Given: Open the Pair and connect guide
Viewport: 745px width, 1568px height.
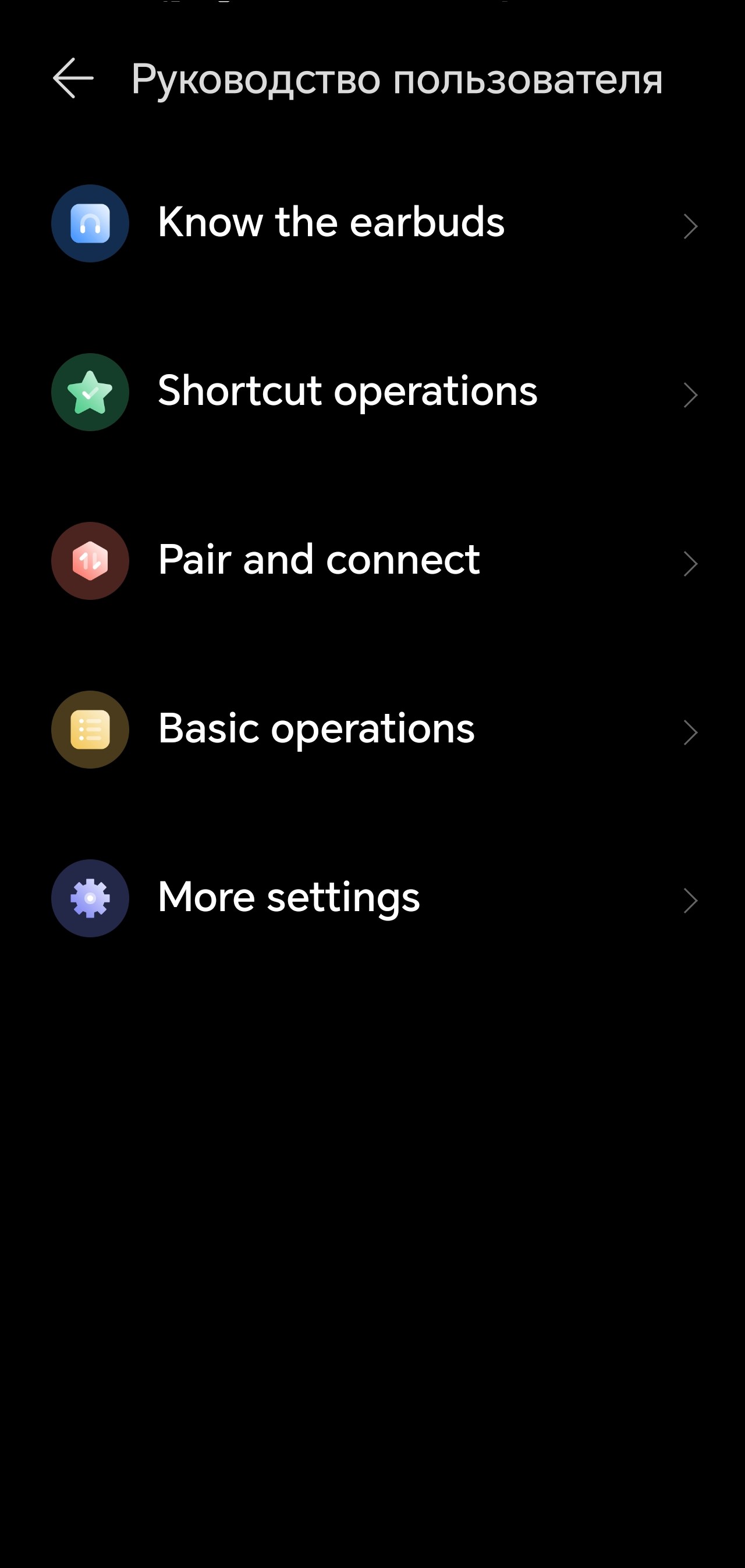Looking at the screenshot, I should 318,560.
